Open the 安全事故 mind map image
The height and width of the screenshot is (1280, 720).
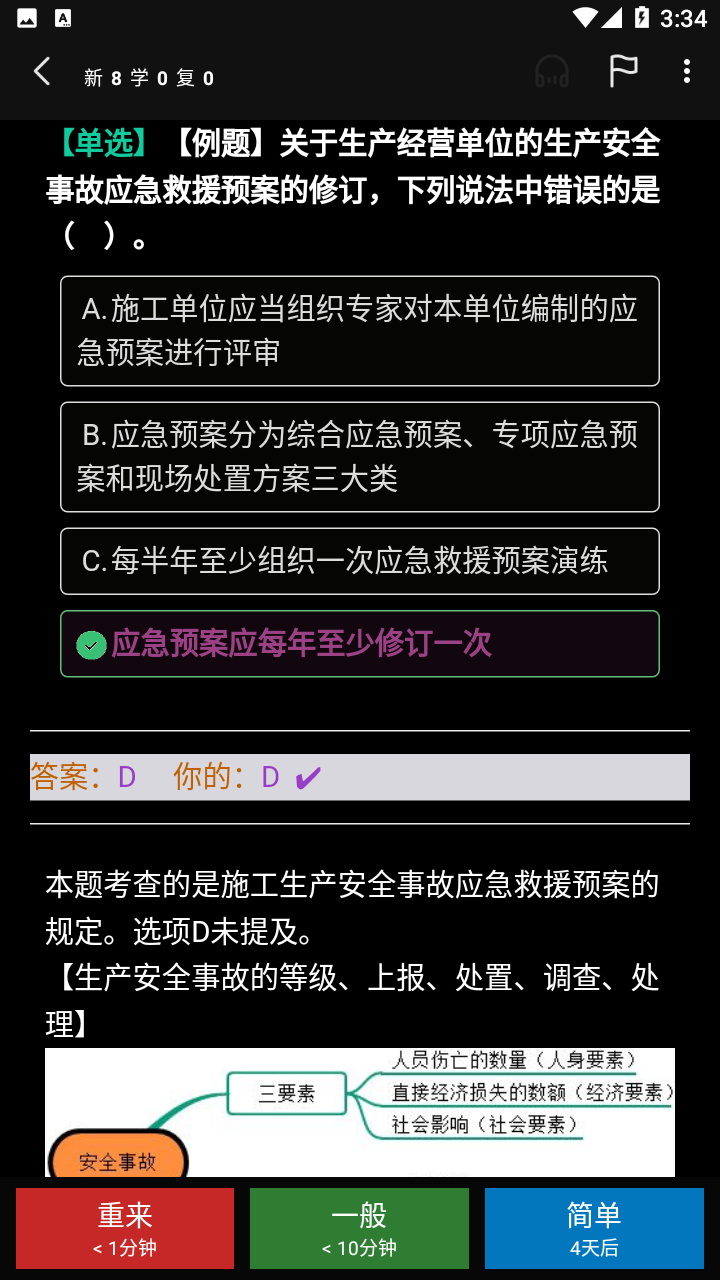coord(360,1112)
